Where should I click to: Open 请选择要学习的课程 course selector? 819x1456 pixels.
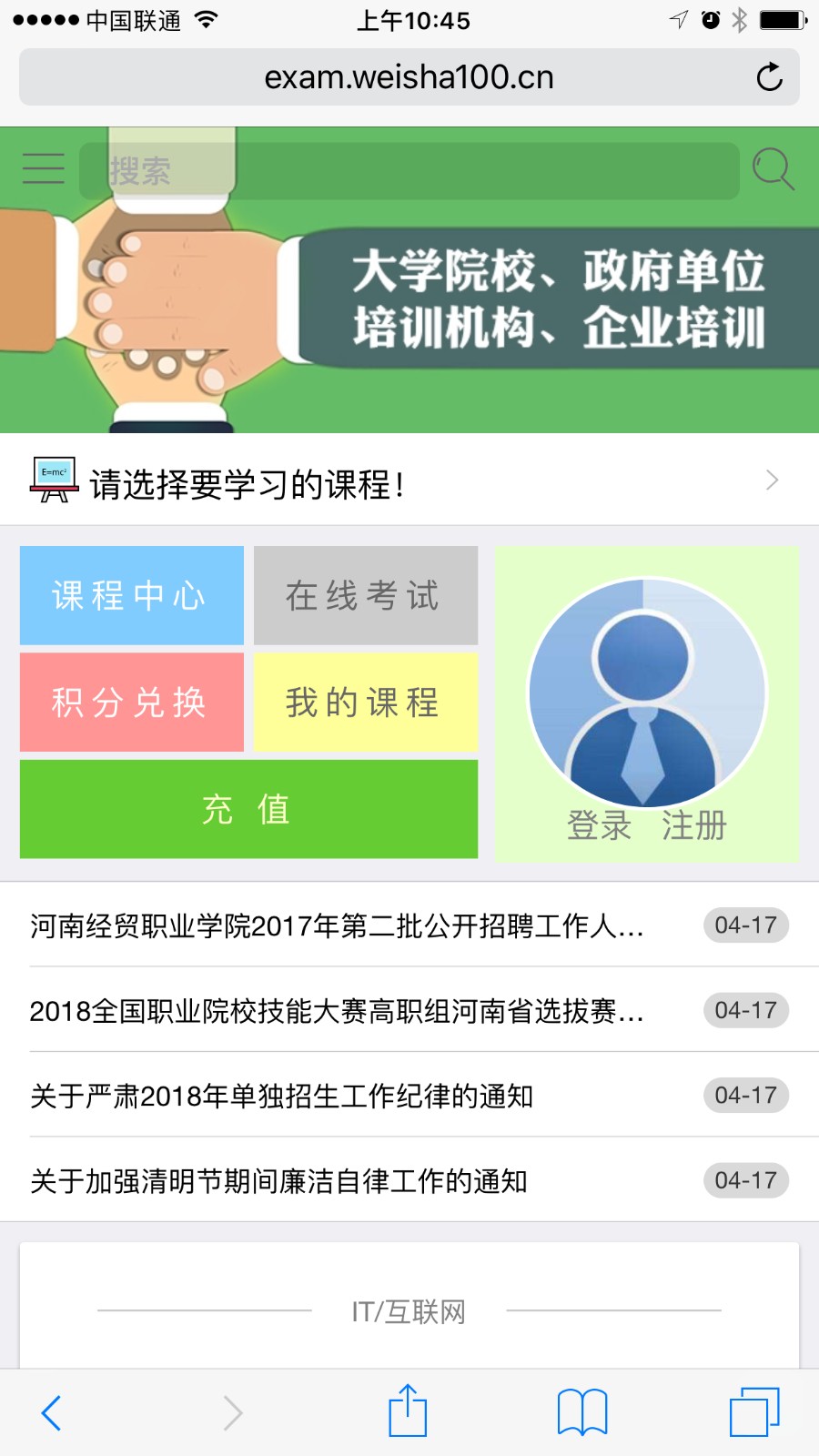pyautogui.click(x=409, y=481)
